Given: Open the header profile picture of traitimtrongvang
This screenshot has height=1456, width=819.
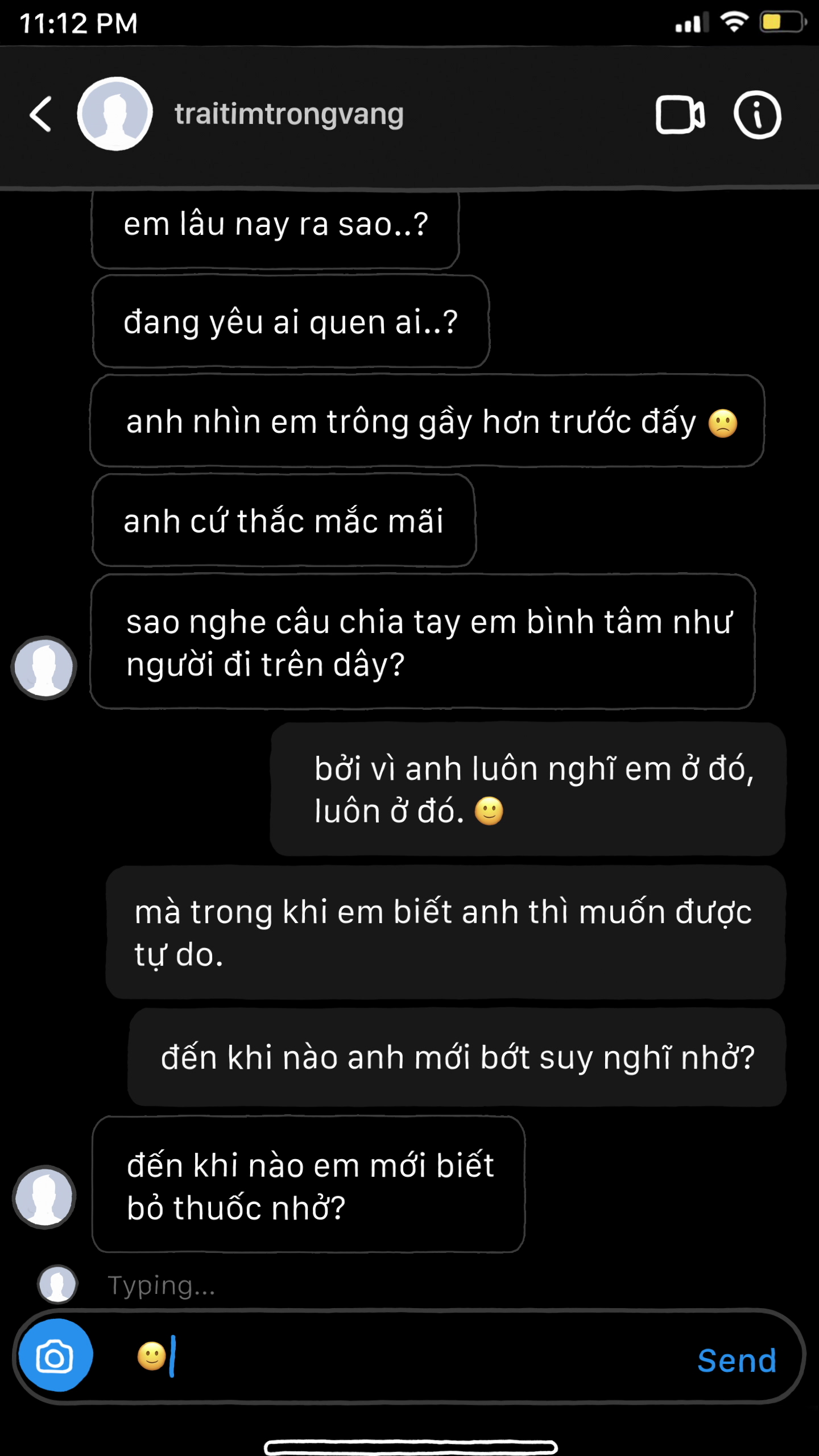Looking at the screenshot, I should pos(115,114).
